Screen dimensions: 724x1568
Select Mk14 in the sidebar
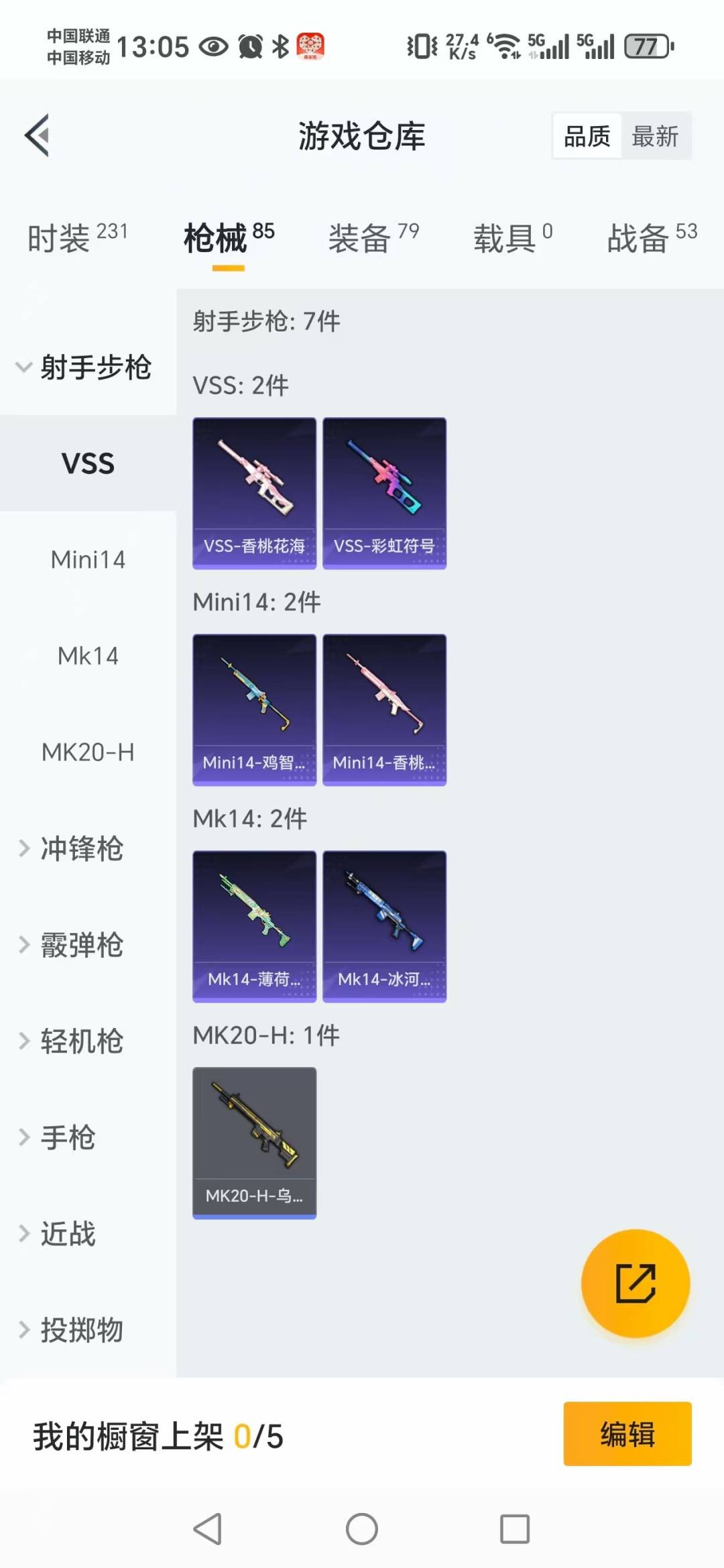coord(88,656)
